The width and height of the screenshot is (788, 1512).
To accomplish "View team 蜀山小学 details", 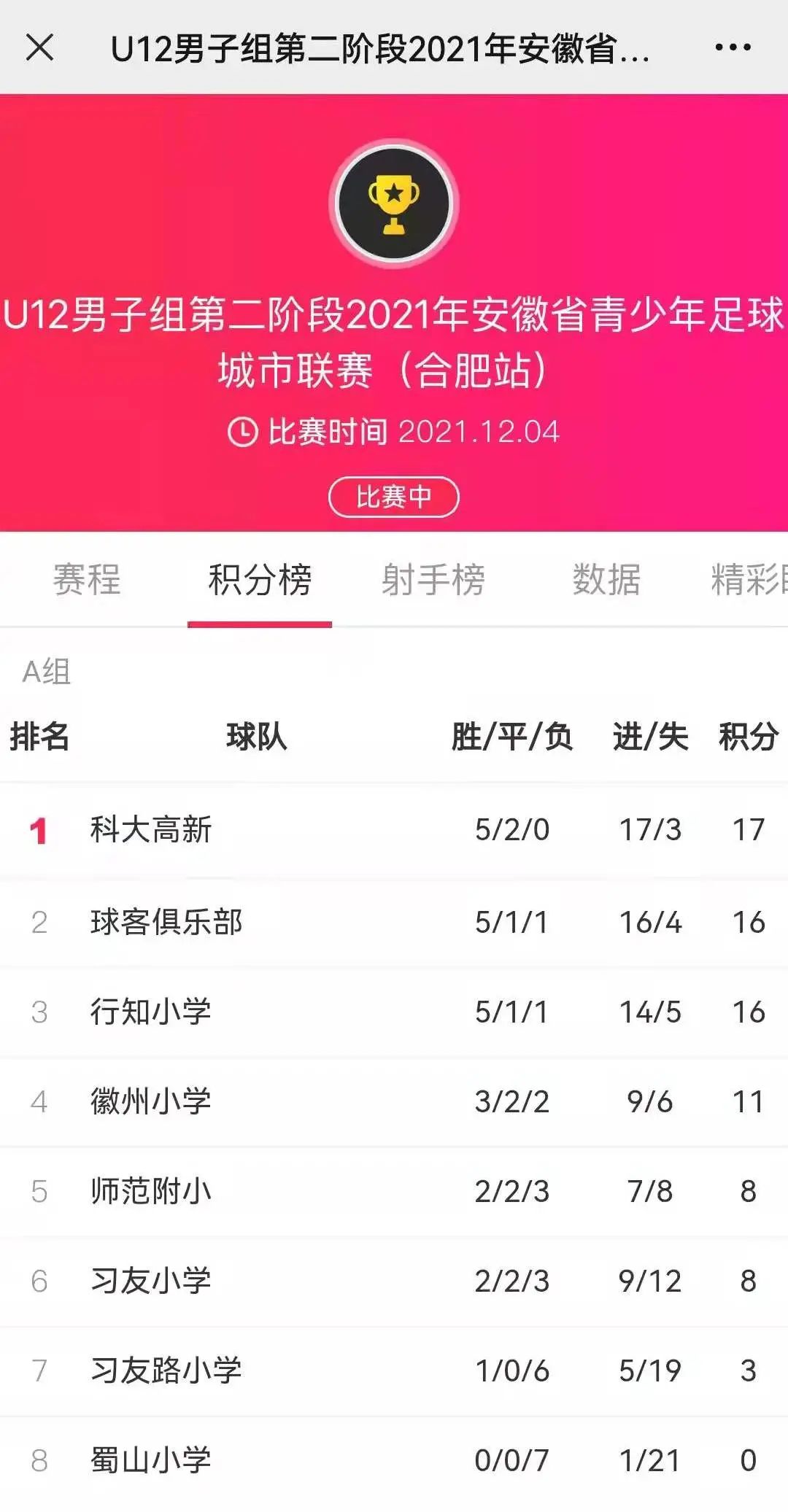I will coord(152,1460).
